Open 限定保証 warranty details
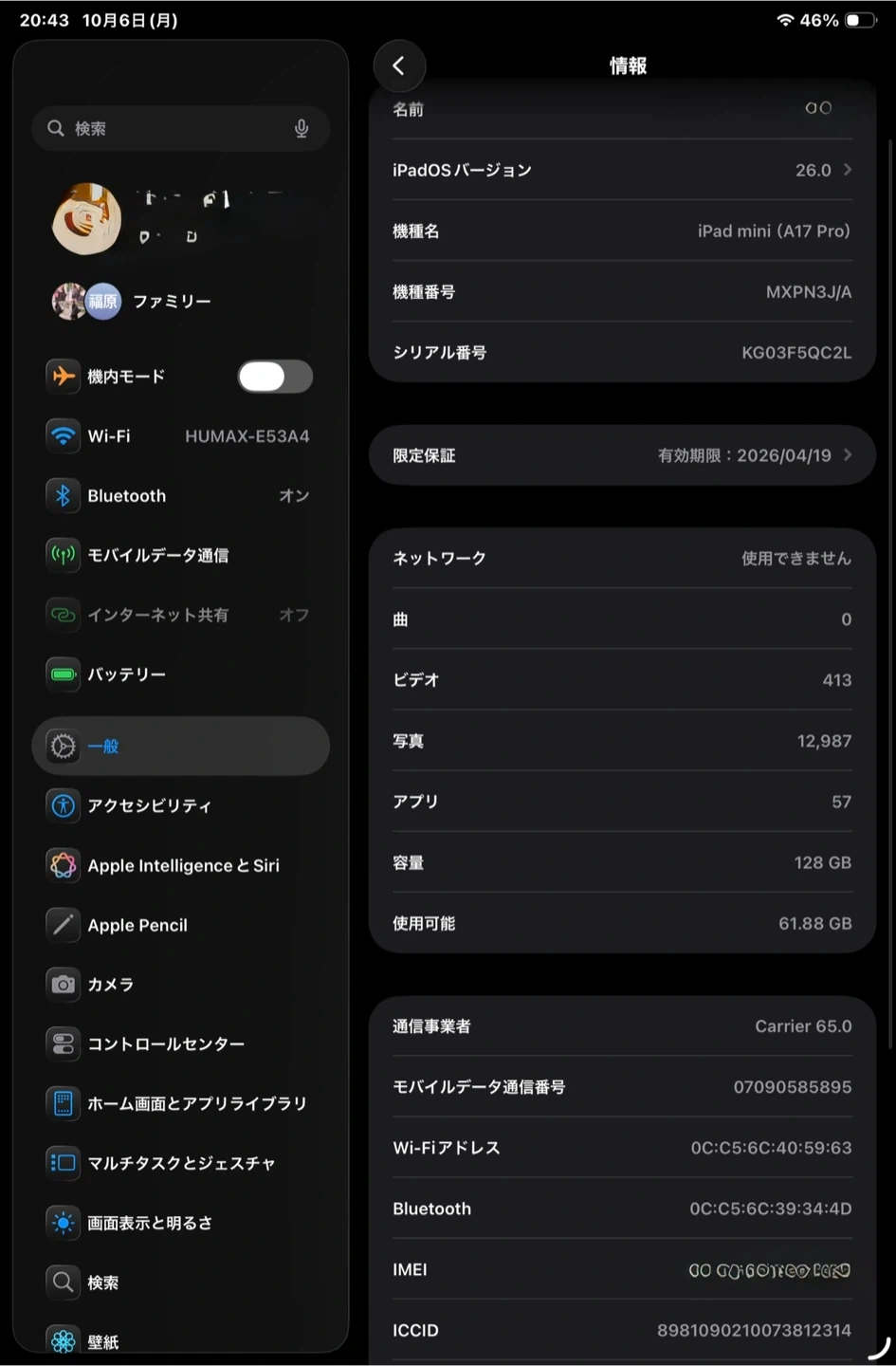 [622, 455]
